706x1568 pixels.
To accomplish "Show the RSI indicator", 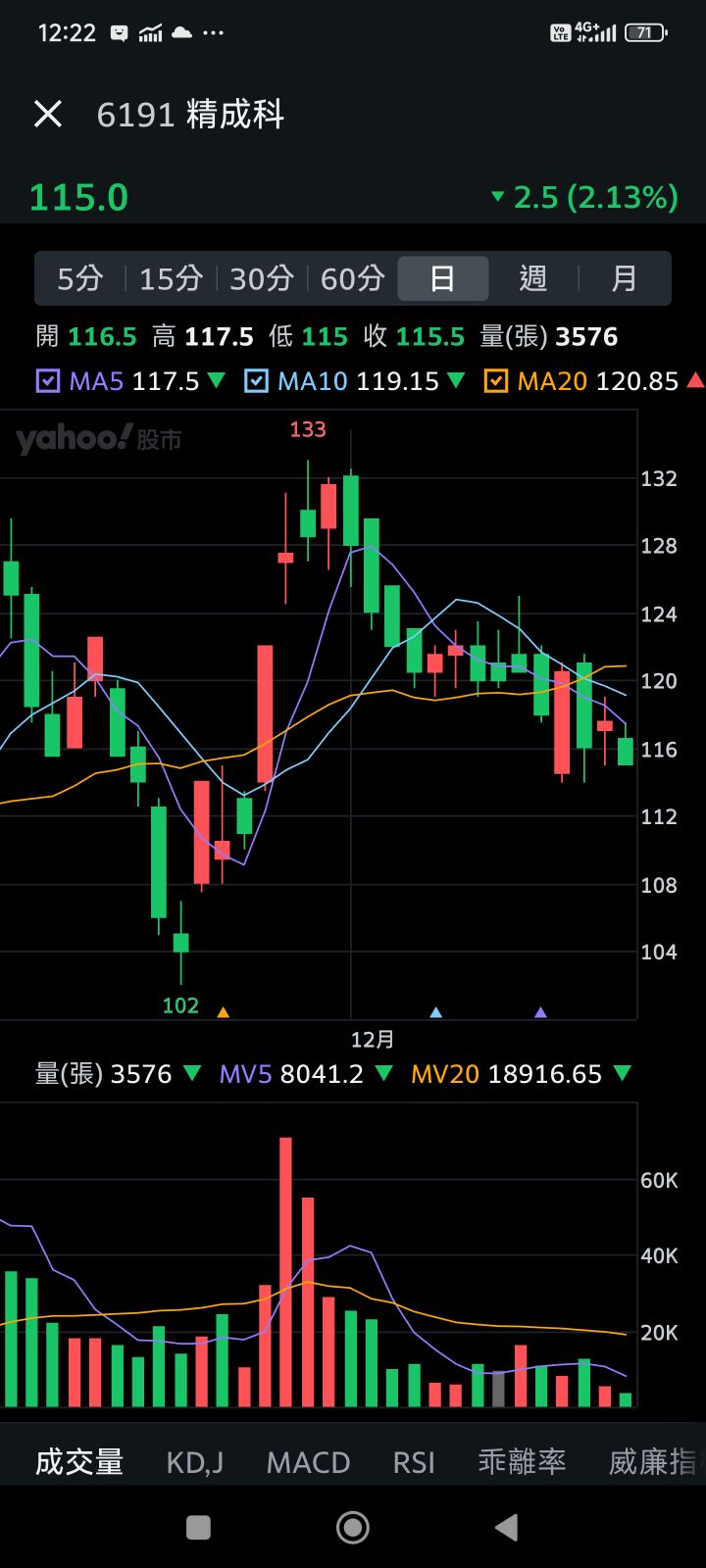I will tap(414, 1462).
